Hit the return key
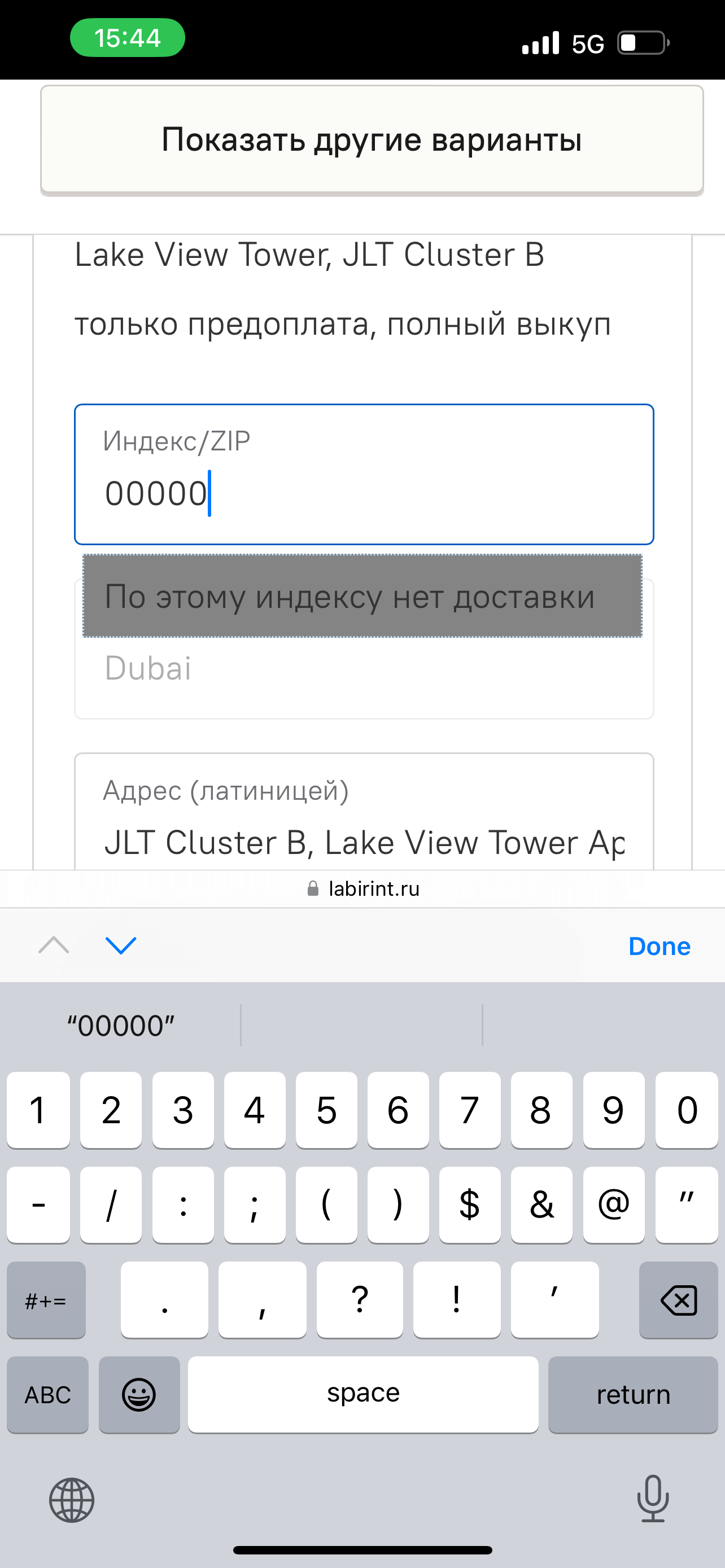Image resolution: width=725 pixels, height=1568 pixels. tap(632, 1395)
